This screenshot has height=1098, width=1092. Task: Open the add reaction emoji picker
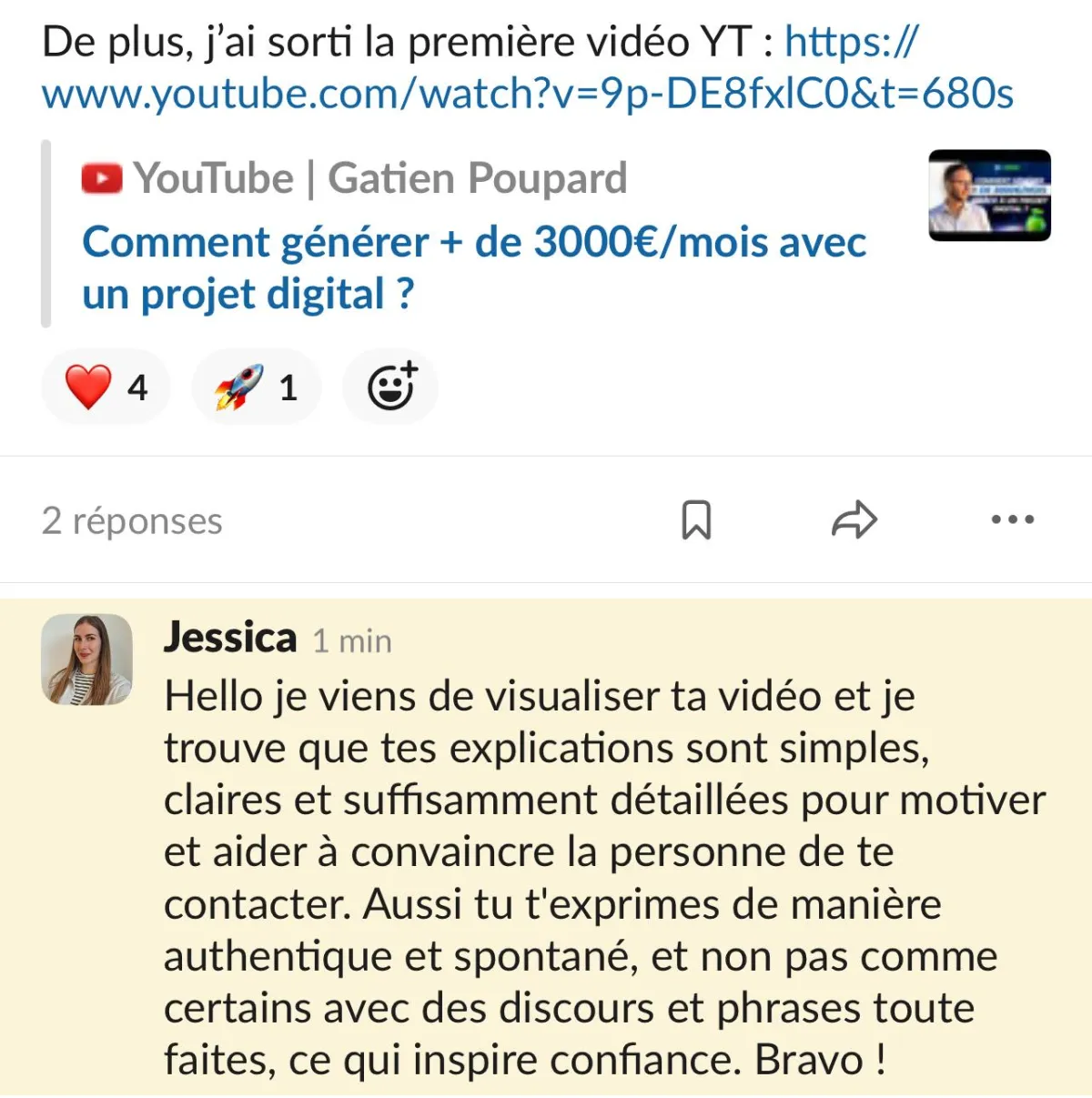tap(391, 387)
